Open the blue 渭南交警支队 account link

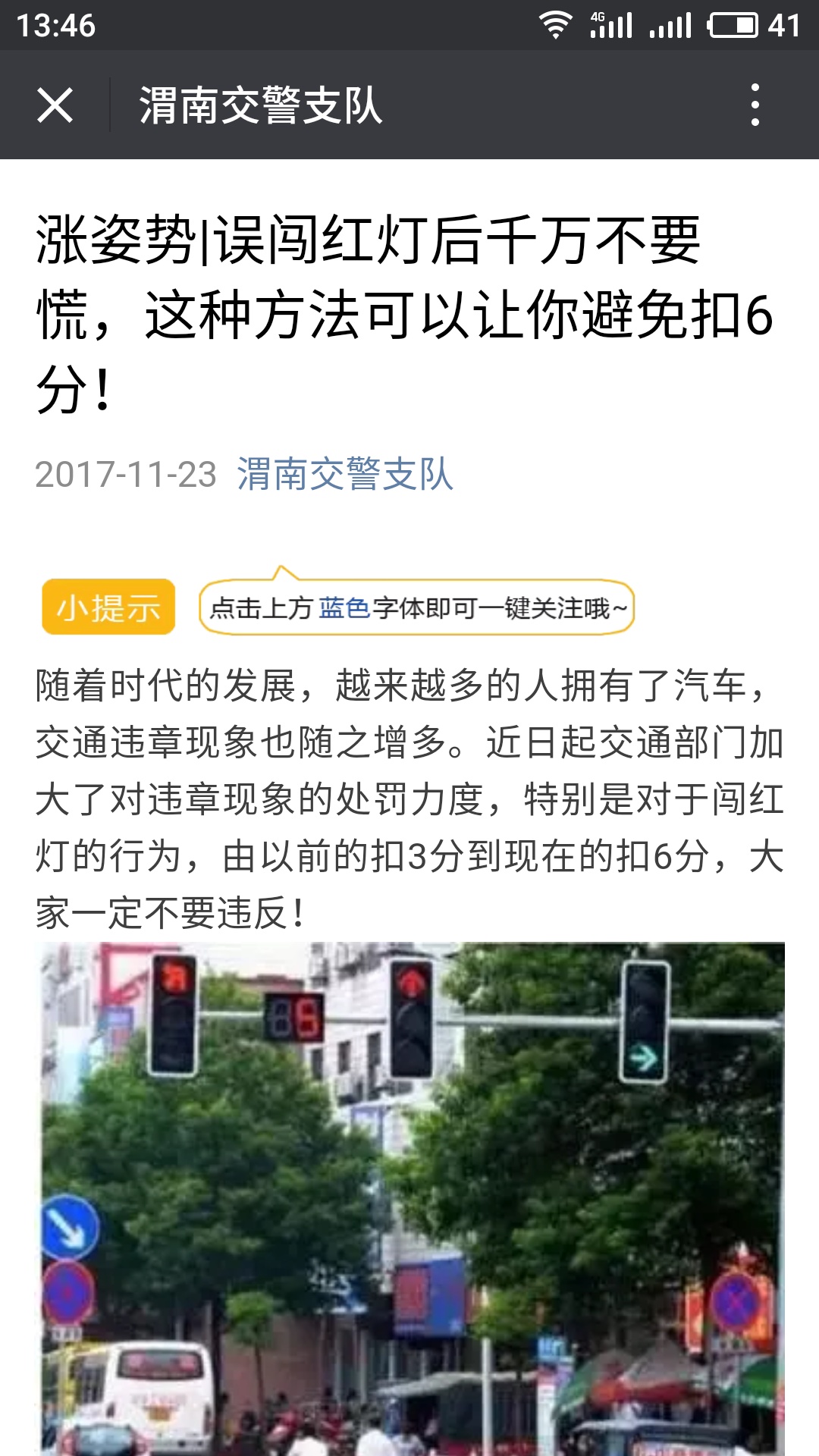coord(345,475)
